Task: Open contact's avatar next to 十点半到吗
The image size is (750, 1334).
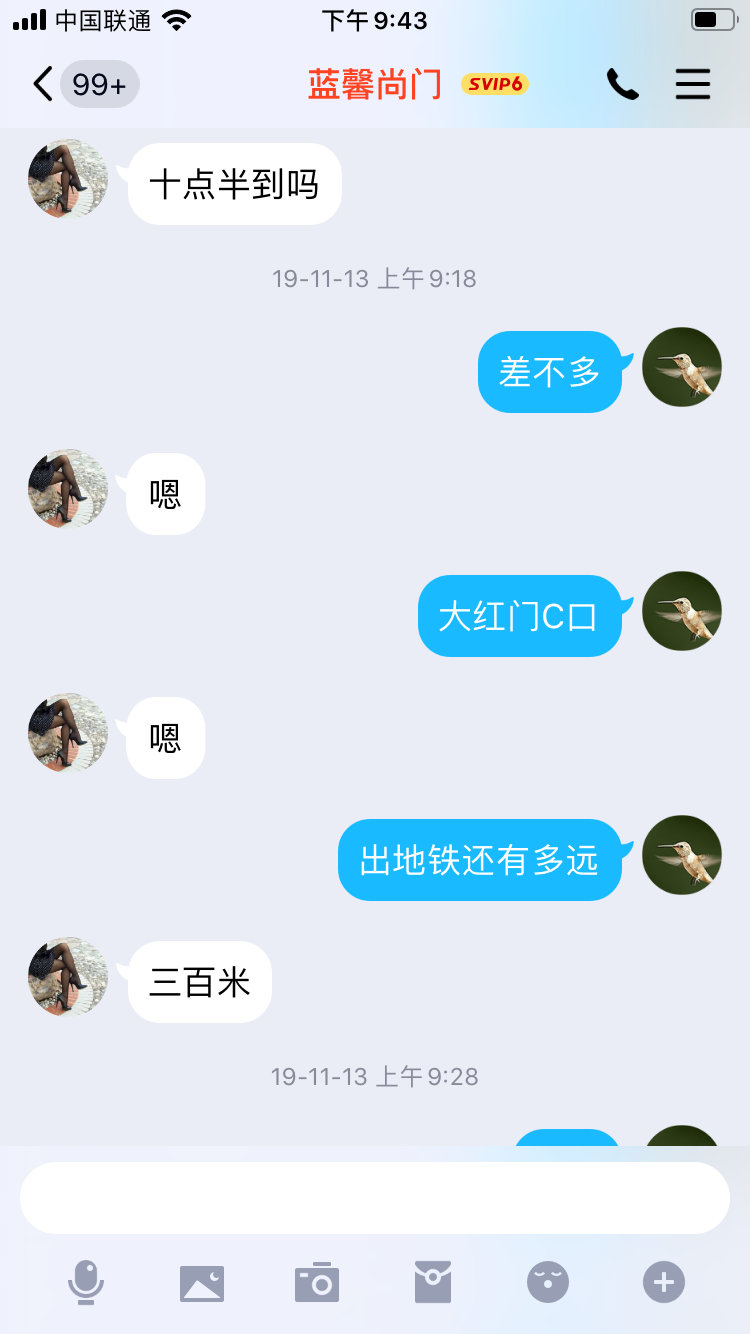Action: point(68,179)
